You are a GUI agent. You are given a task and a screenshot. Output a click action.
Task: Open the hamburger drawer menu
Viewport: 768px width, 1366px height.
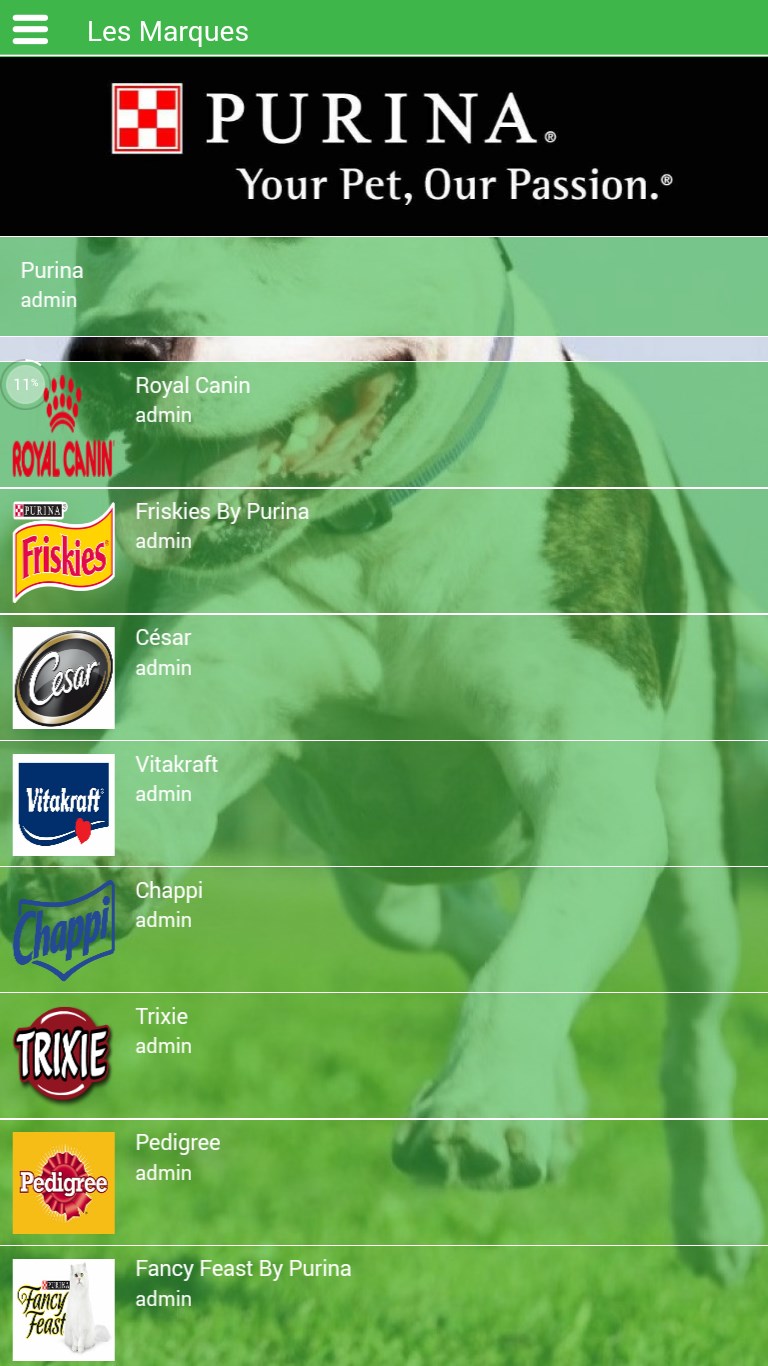[x=30, y=29]
